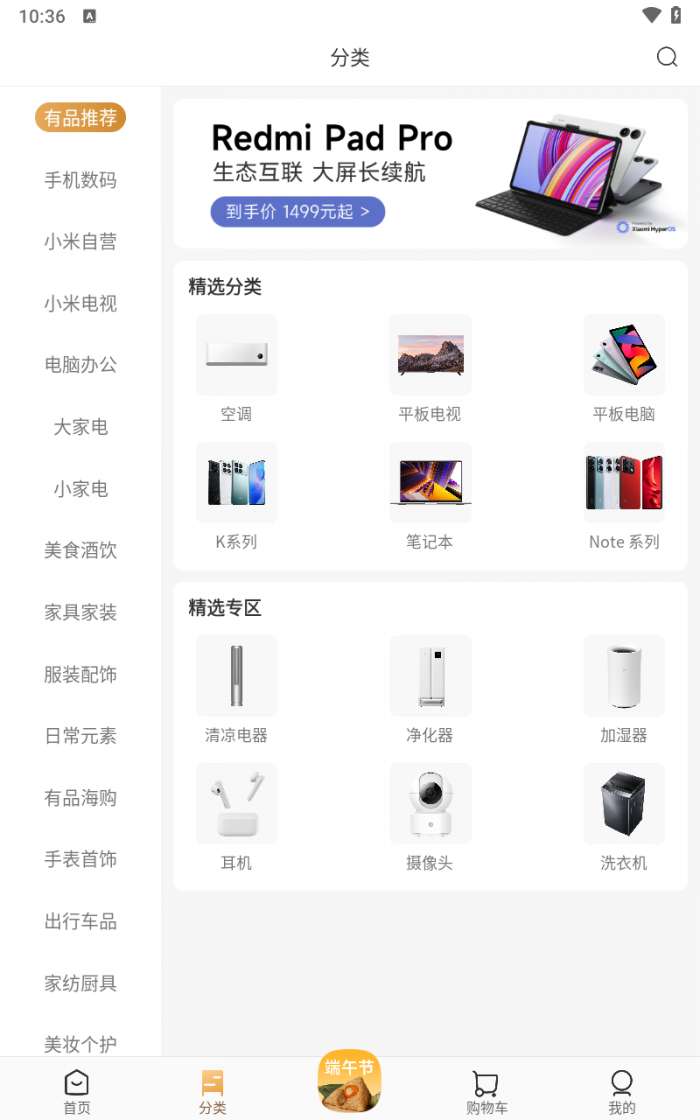Screen dimensions: 700x1120
Task: Open the Note 系列 tile
Action: 624,496
